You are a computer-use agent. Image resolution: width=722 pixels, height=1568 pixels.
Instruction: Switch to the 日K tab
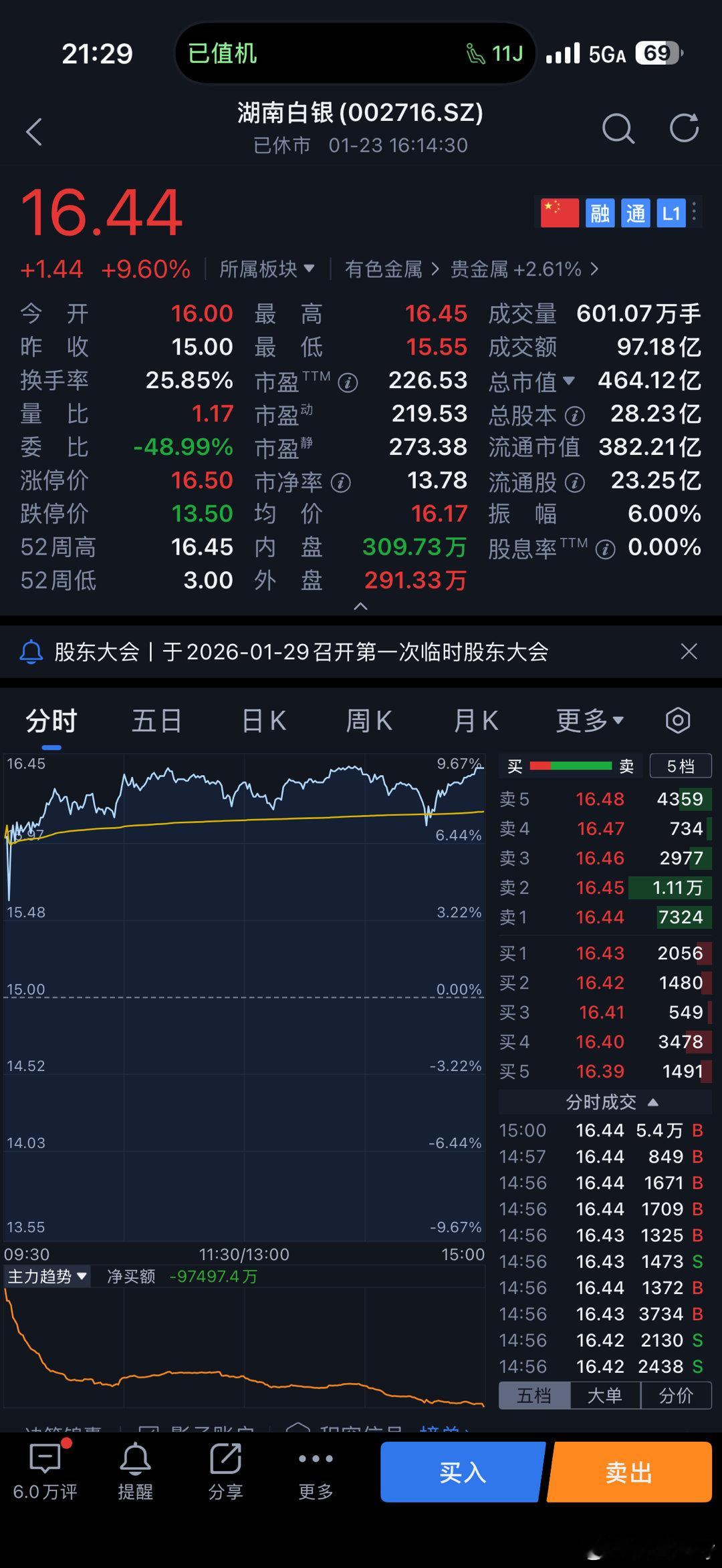point(263,720)
